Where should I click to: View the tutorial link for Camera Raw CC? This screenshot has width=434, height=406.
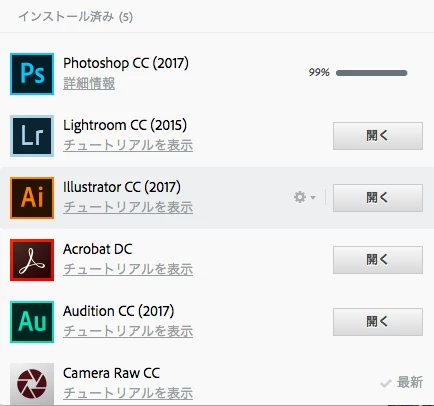pos(128,393)
